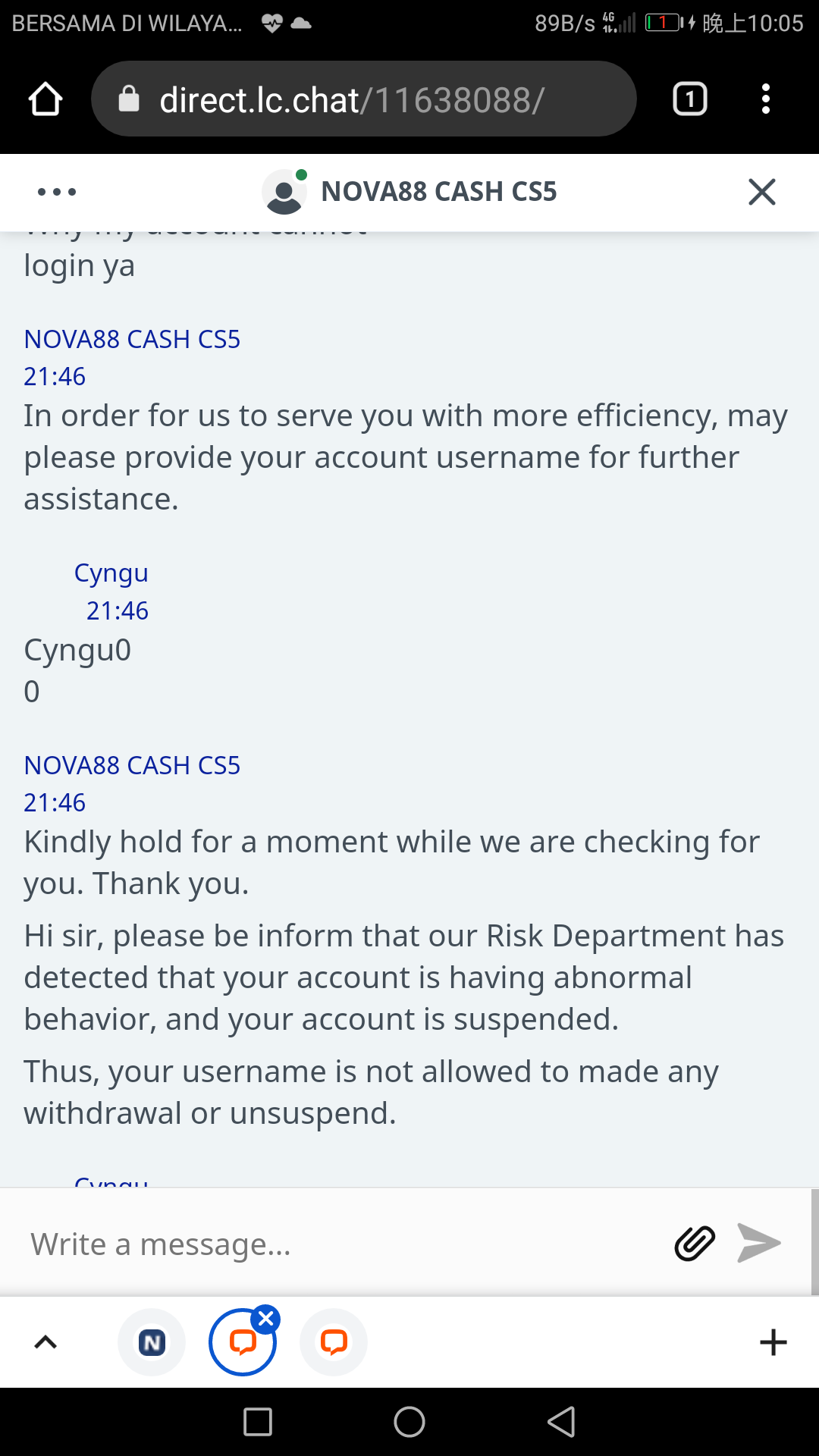This screenshot has height=1456, width=819.
Task: Close the NOVA88 CASH CS5 chat
Action: (x=761, y=192)
